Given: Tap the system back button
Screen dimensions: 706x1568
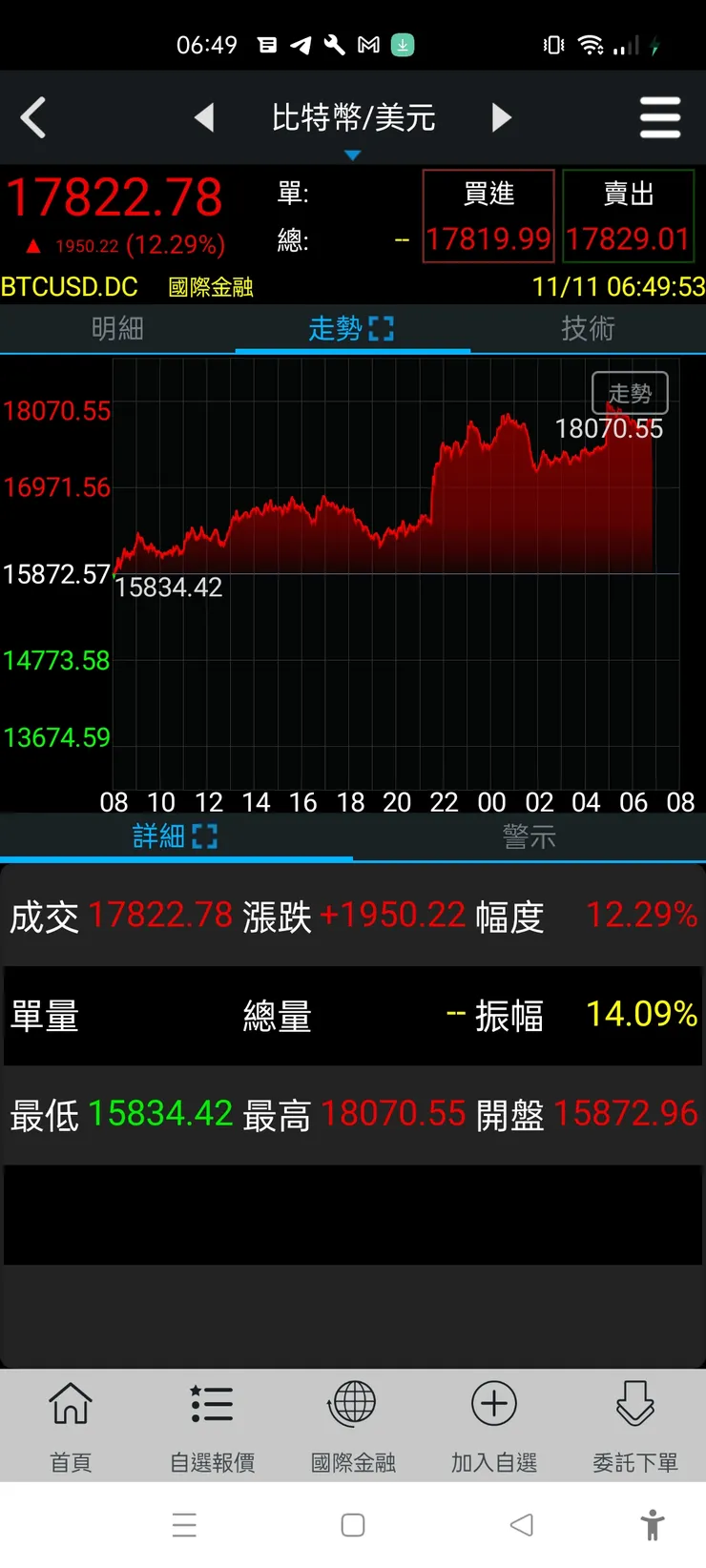Looking at the screenshot, I should pyautogui.click(x=521, y=1525).
